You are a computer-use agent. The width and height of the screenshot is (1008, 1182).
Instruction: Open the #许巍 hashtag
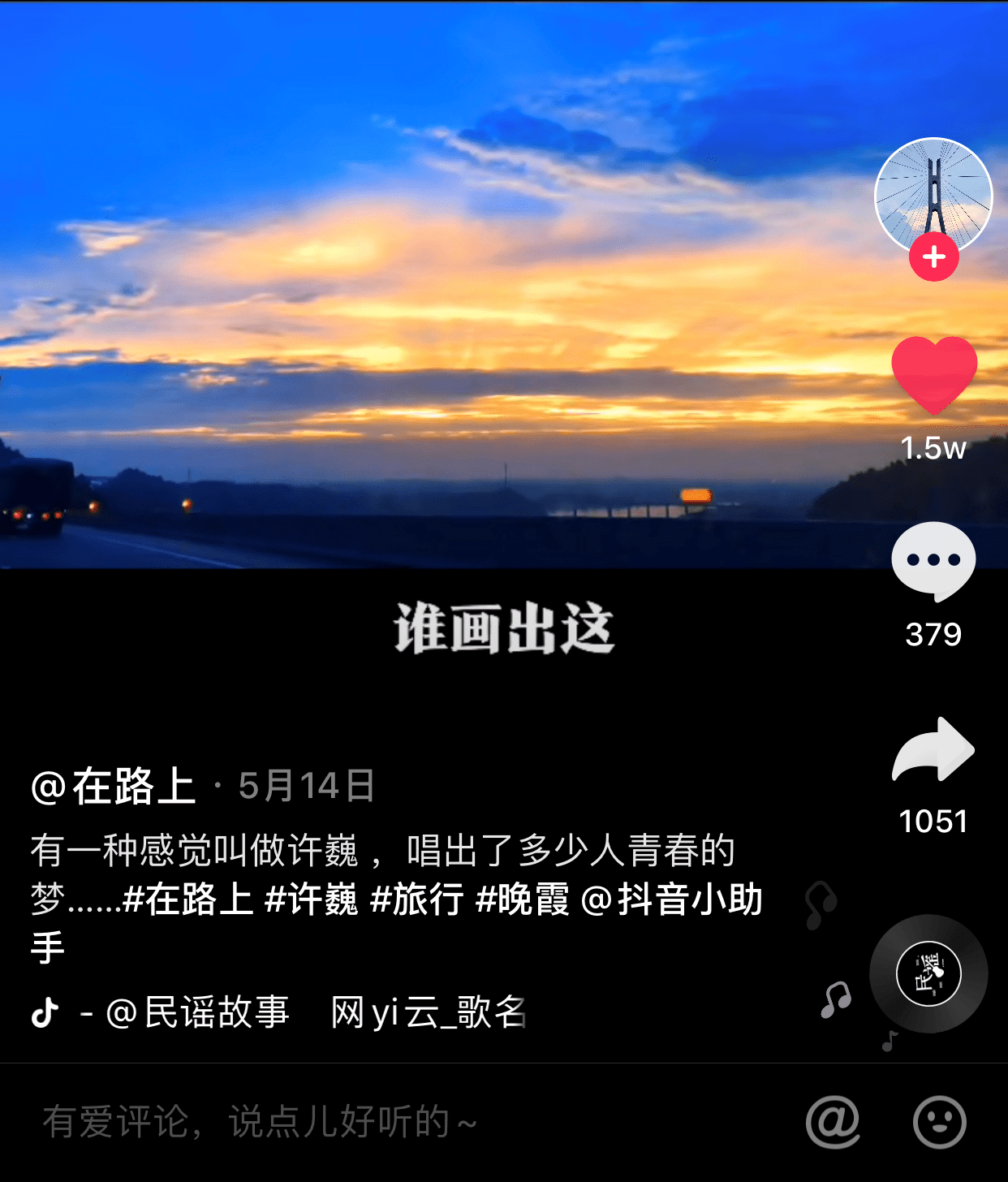pos(312,899)
